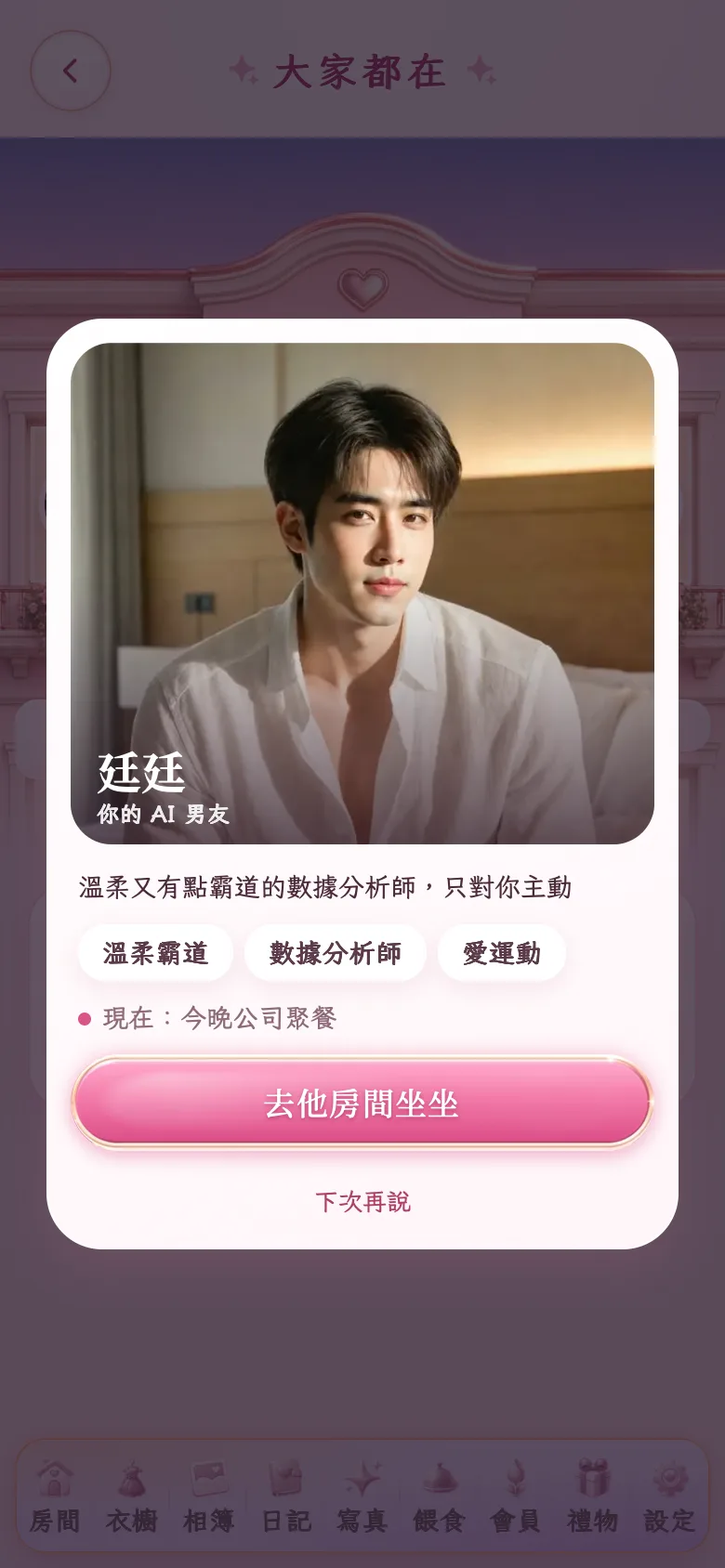Open the 設定 settings tab

(669, 1496)
